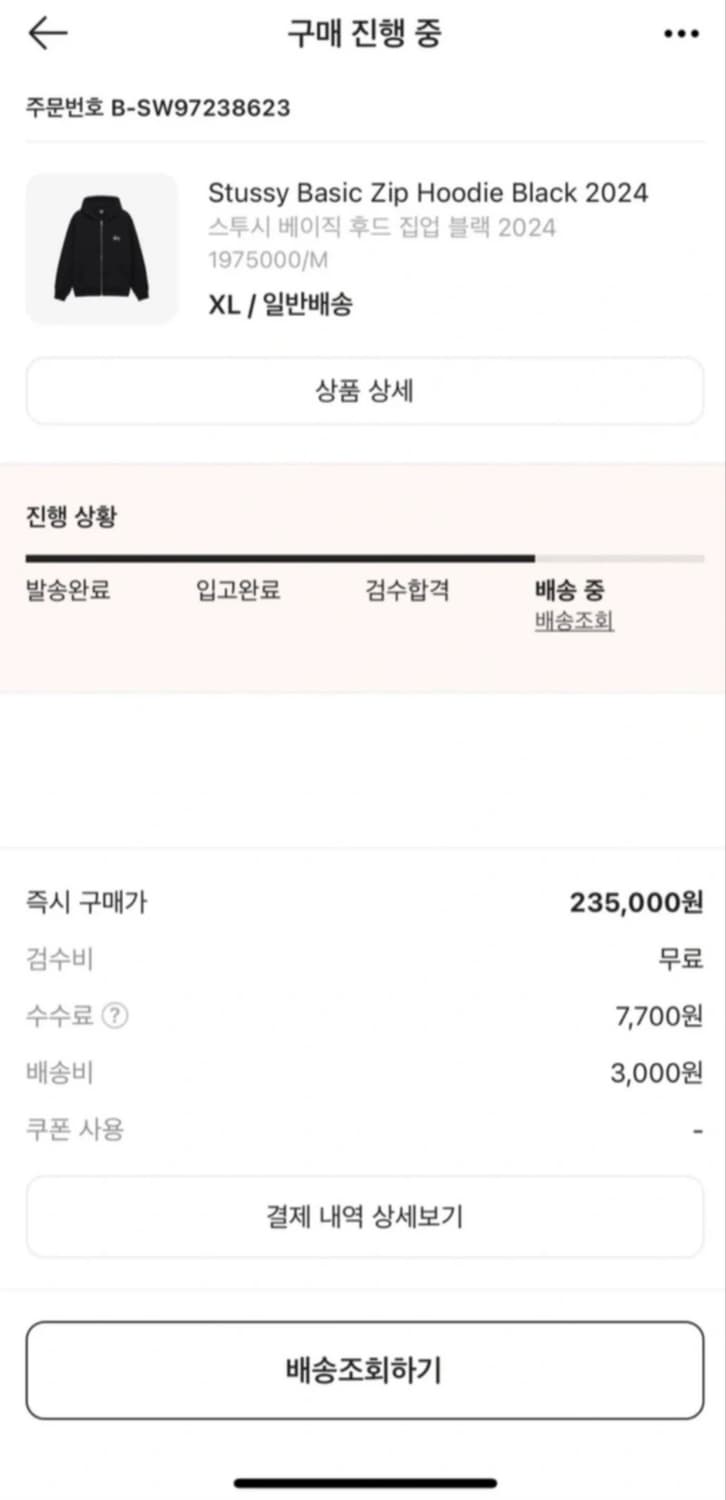This screenshot has width=726, height=1500.
Task: Tap the 수수료 fee amount 7,700원
Action: click(x=655, y=1016)
